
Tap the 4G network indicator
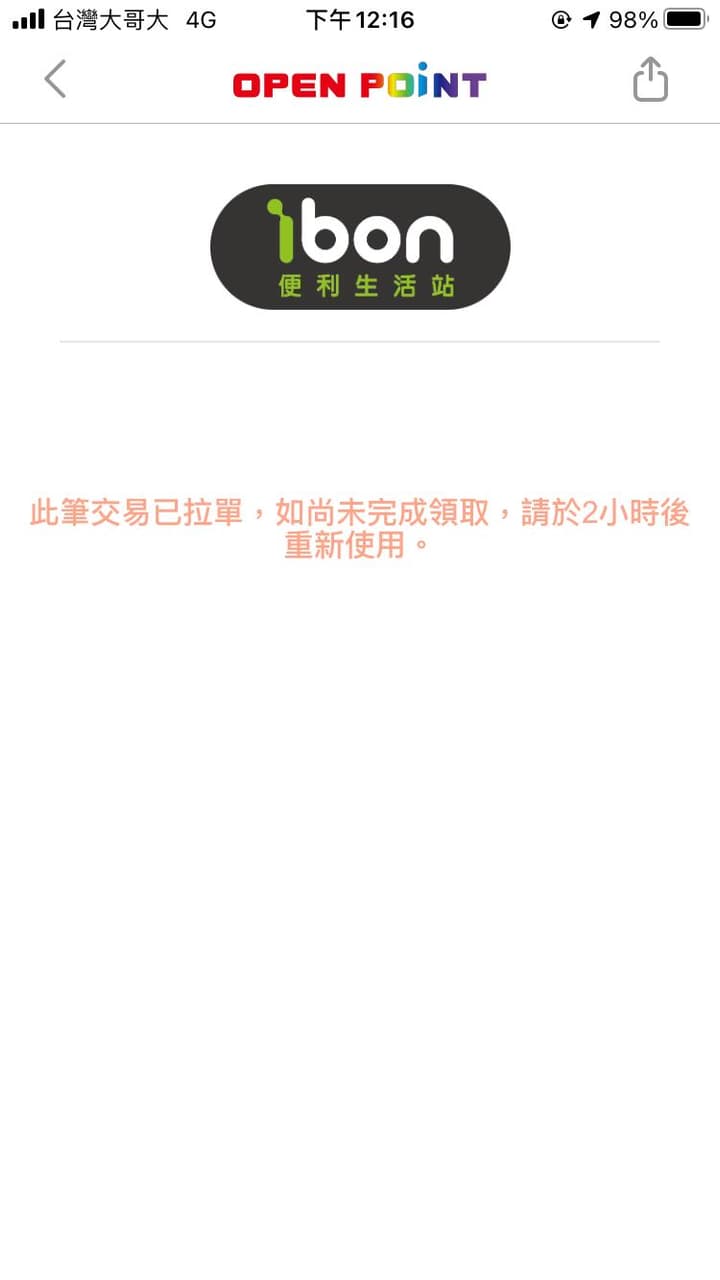200,18
